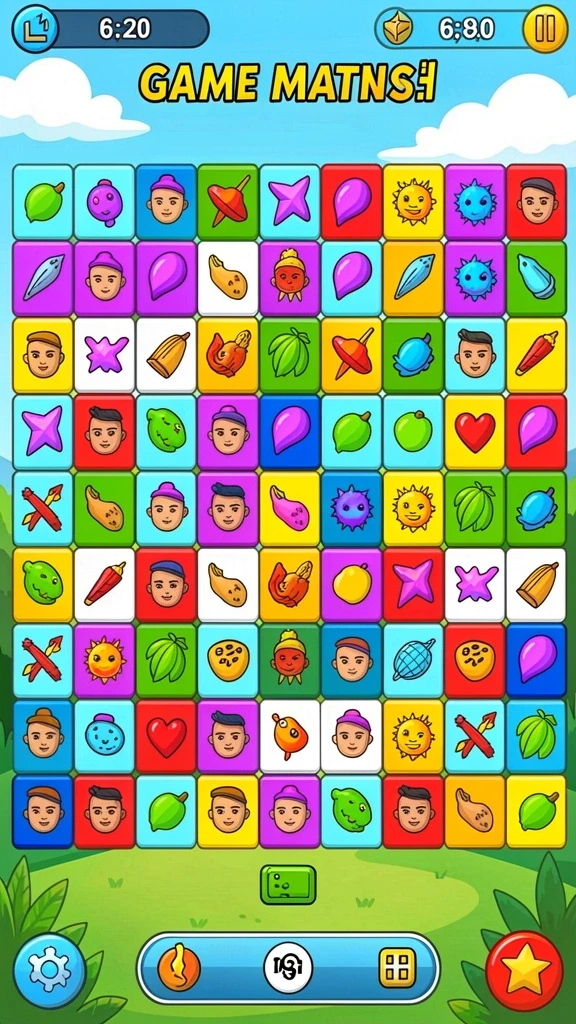Tap the yellow grid booster icon

coord(397,968)
